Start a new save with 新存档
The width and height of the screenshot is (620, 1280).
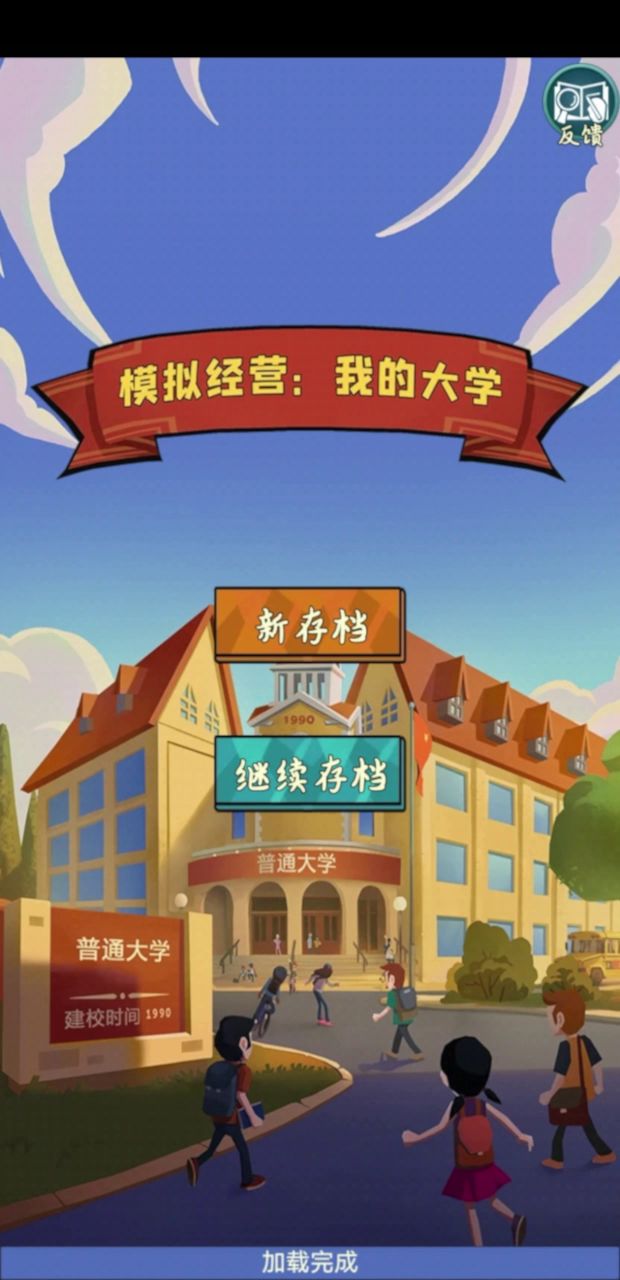tap(310, 625)
